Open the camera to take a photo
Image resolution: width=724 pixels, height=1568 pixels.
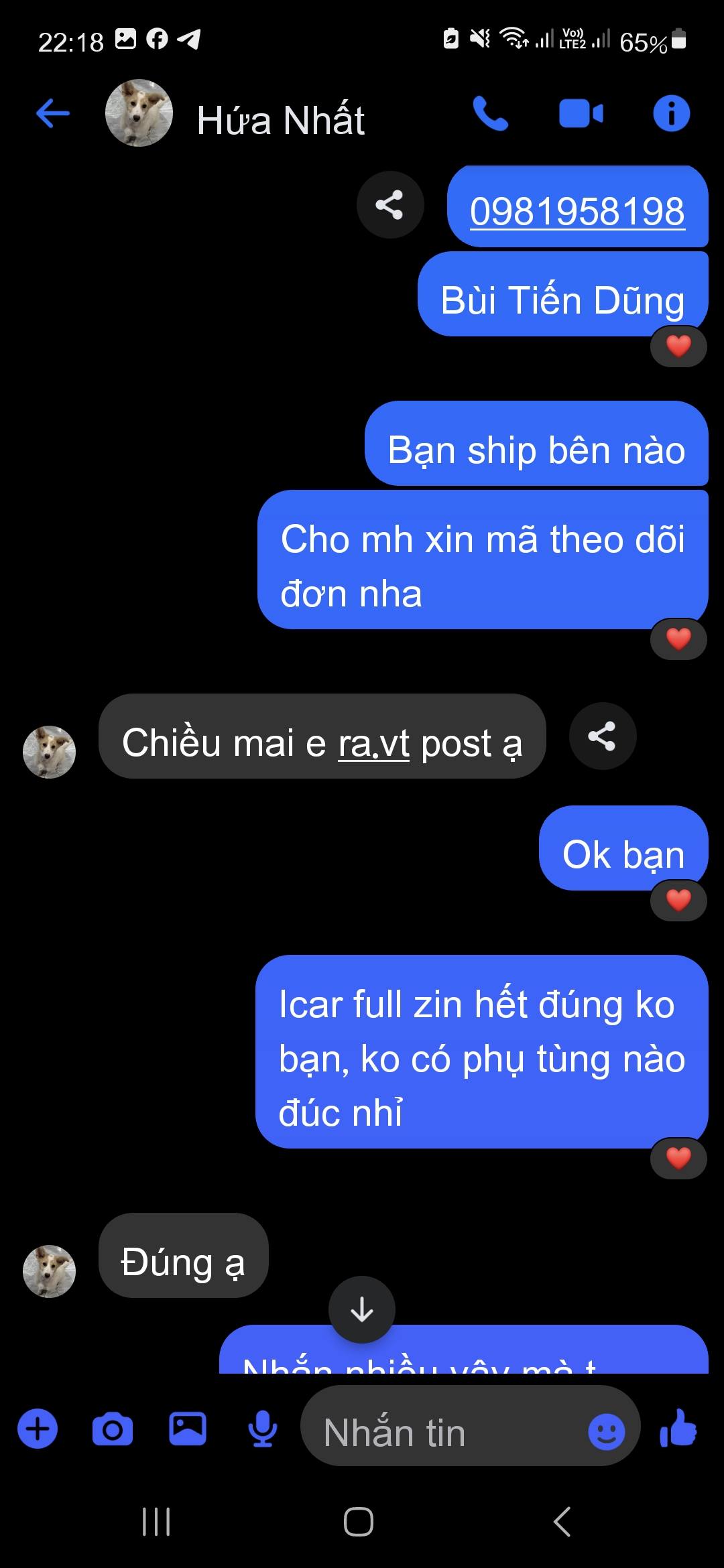tap(113, 1429)
